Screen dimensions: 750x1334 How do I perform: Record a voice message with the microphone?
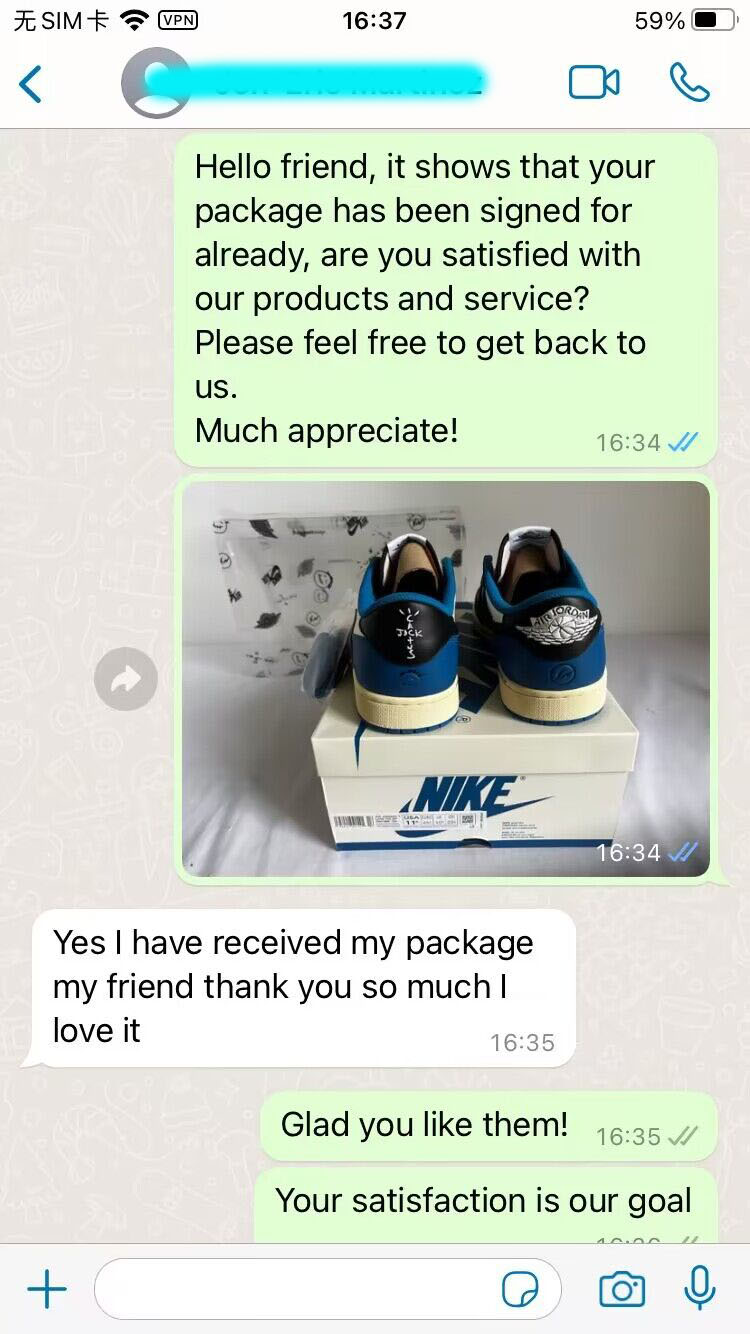[x=700, y=1288]
